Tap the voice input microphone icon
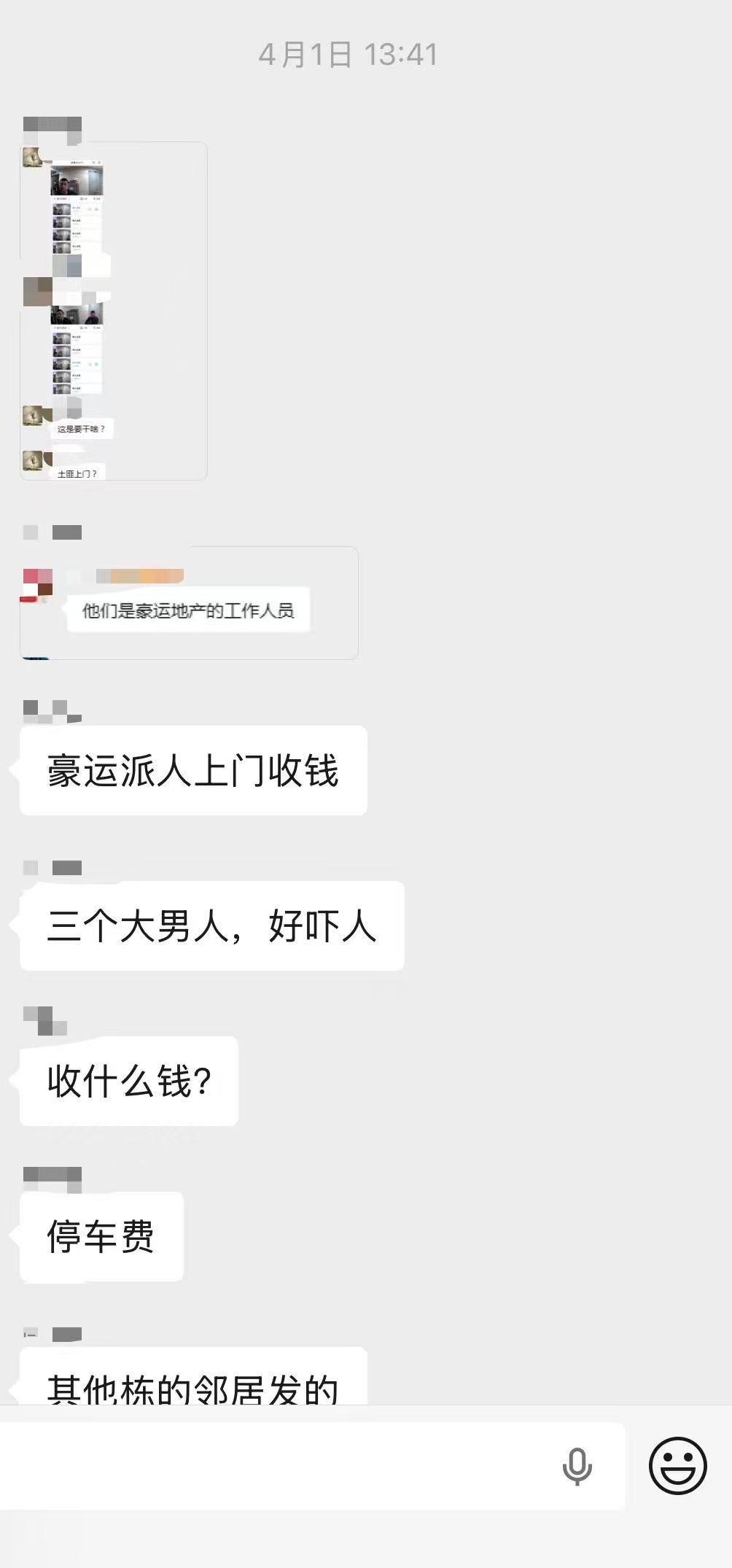The width and height of the screenshot is (732, 1568). coord(577,1467)
